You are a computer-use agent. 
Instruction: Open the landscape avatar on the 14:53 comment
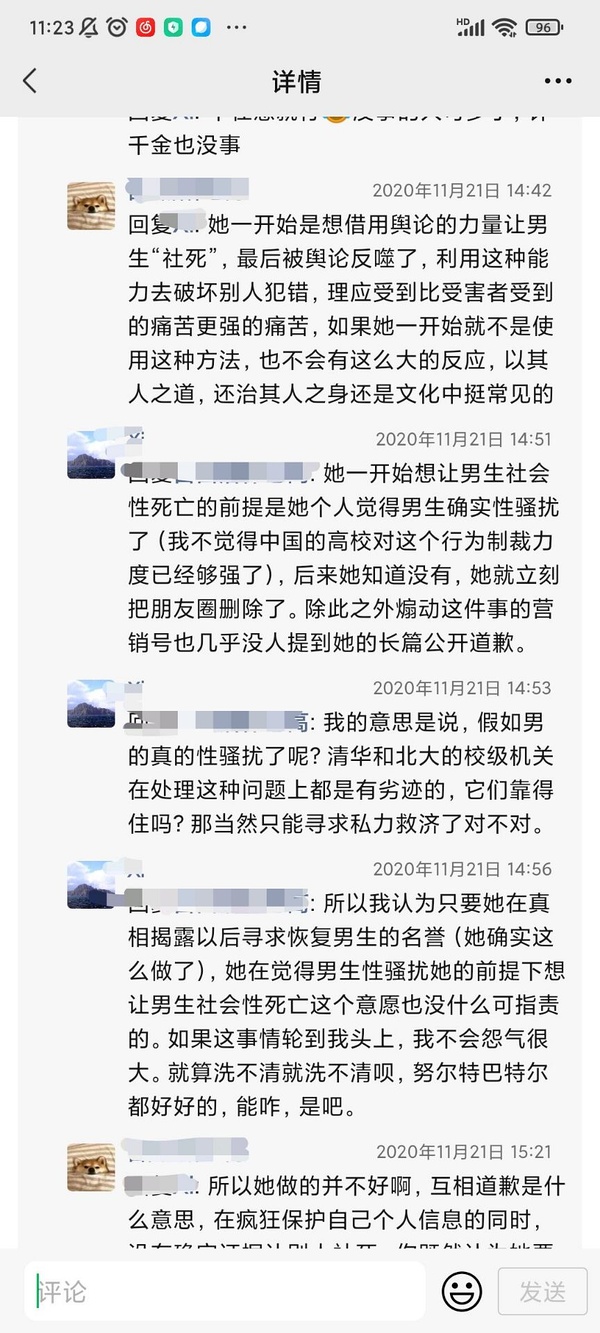point(91,704)
